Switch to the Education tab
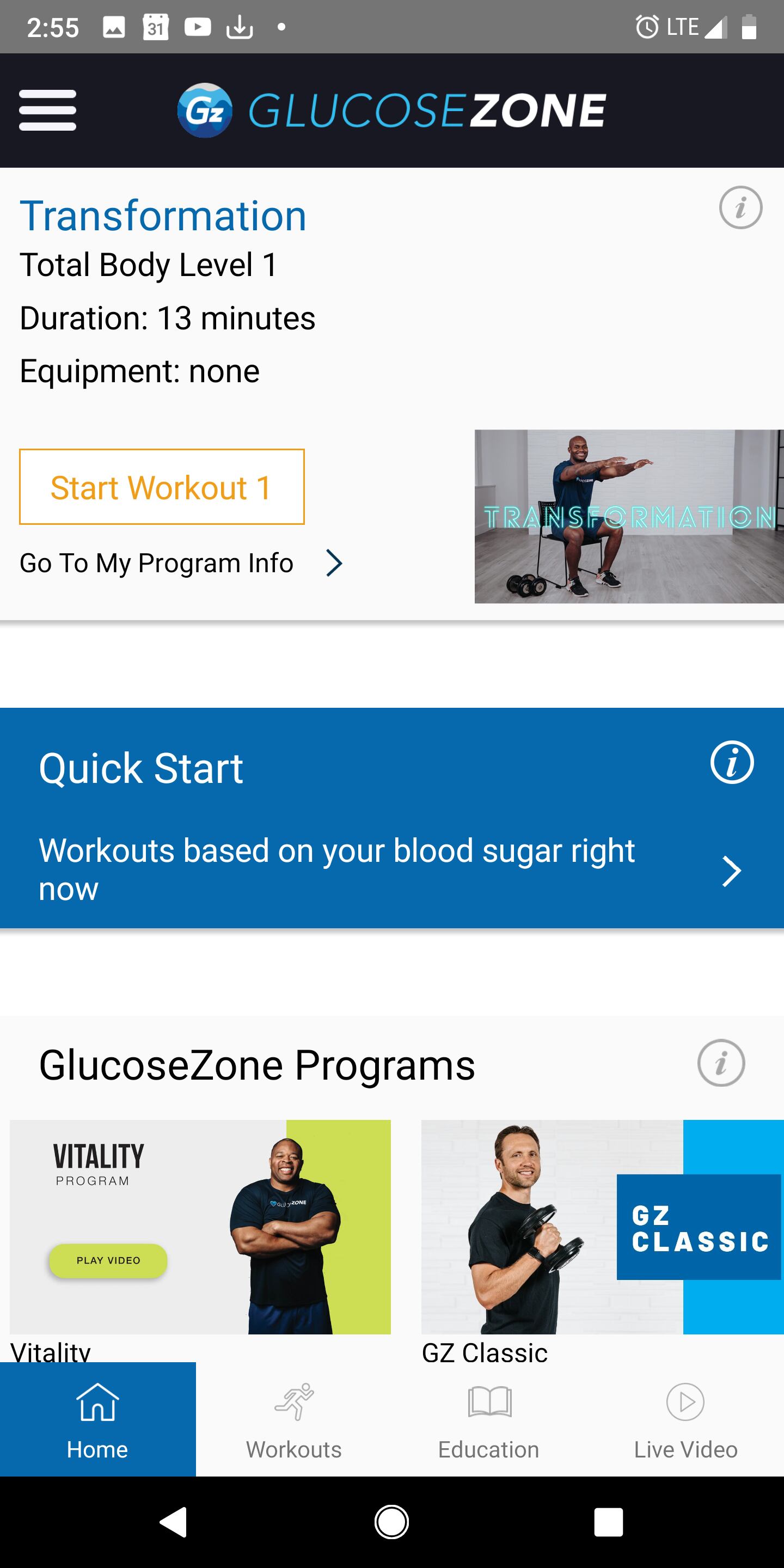784x1568 pixels. pyautogui.click(x=489, y=1424)
